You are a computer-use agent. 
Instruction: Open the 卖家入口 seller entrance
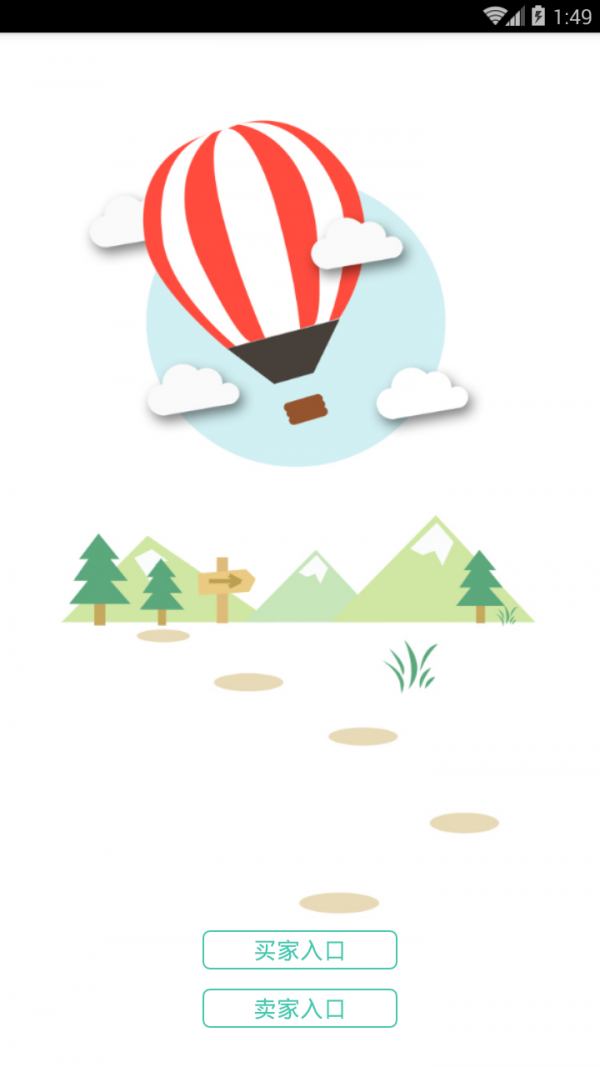300,1008
